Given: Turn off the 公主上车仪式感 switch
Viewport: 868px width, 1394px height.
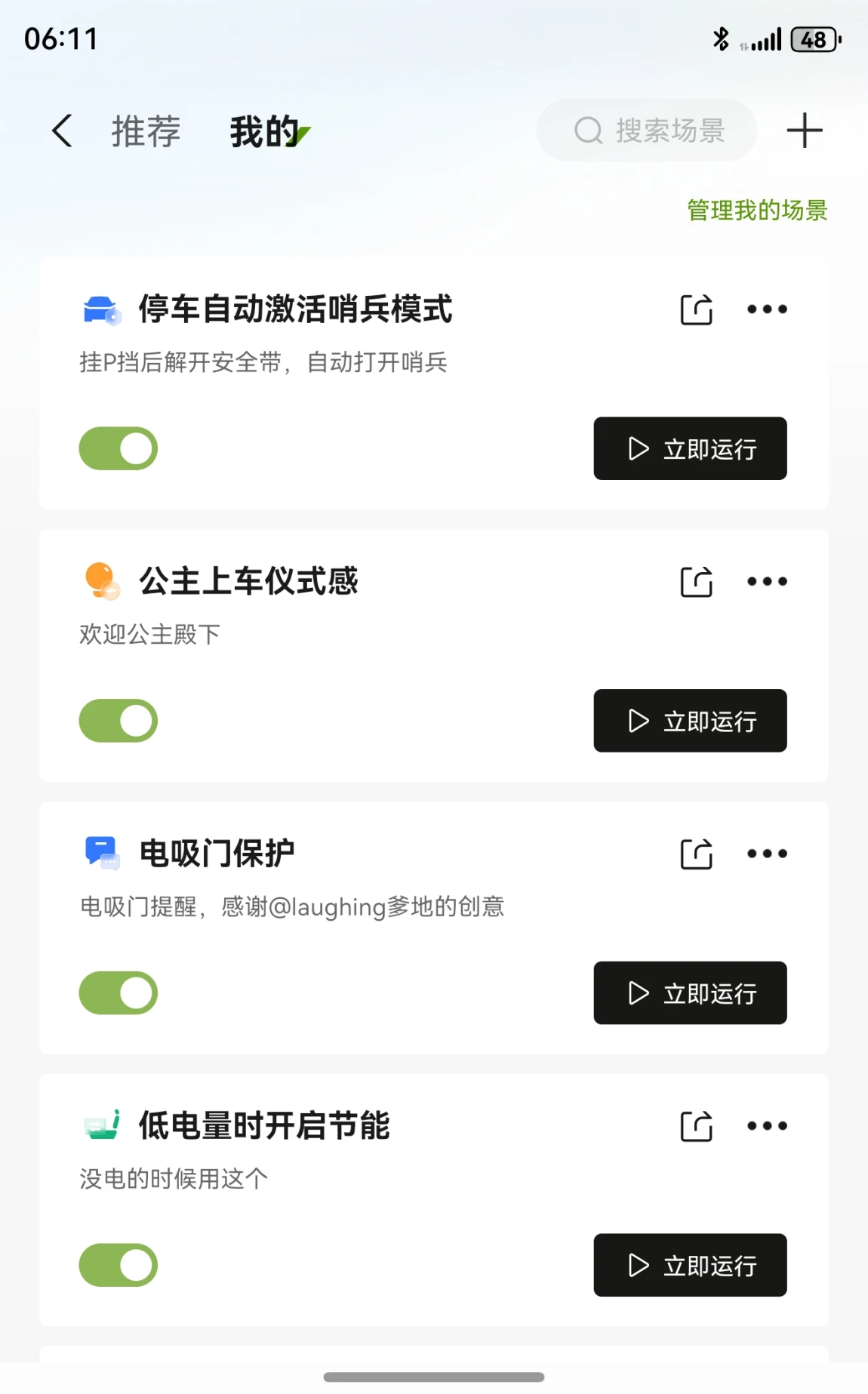Looking at the screenshot, I should (x=119, y=721).
